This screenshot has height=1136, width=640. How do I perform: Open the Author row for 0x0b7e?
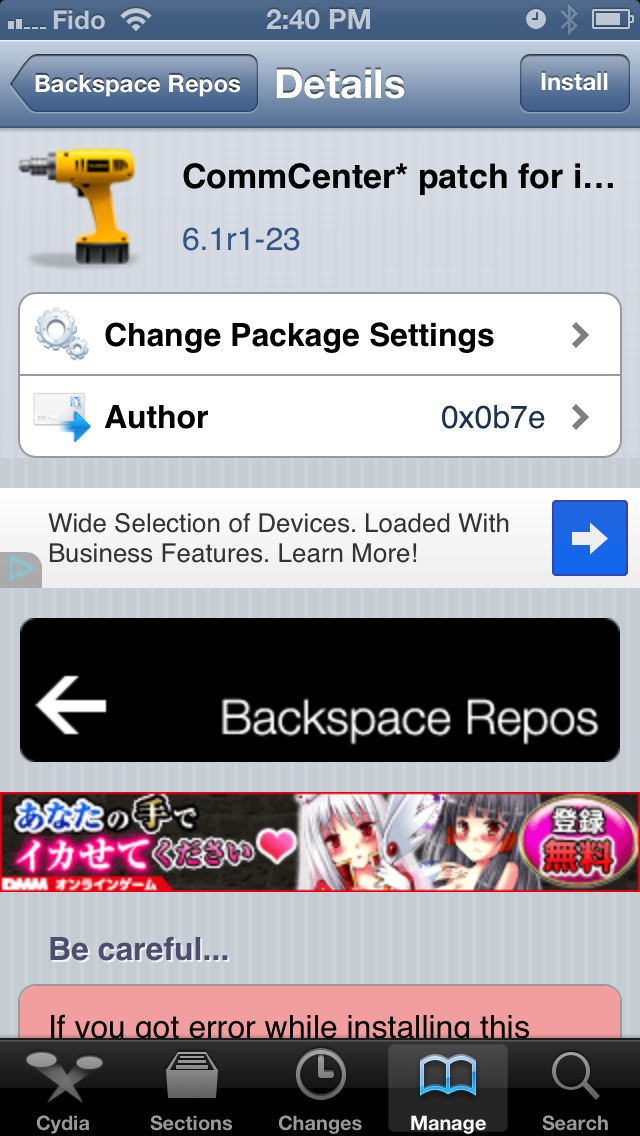click(x=320, y=417)
